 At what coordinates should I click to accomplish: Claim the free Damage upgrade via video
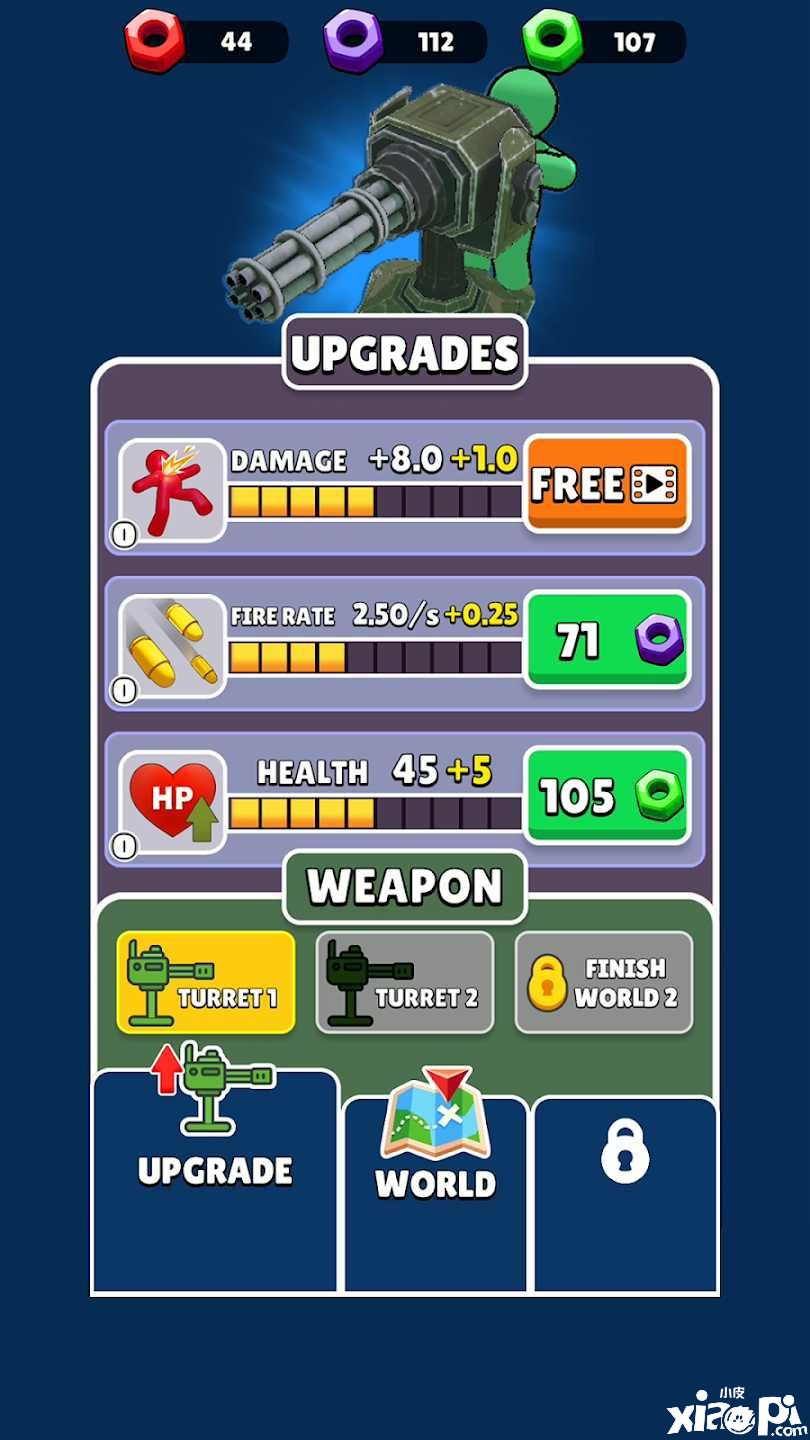[x=606, y=485]
